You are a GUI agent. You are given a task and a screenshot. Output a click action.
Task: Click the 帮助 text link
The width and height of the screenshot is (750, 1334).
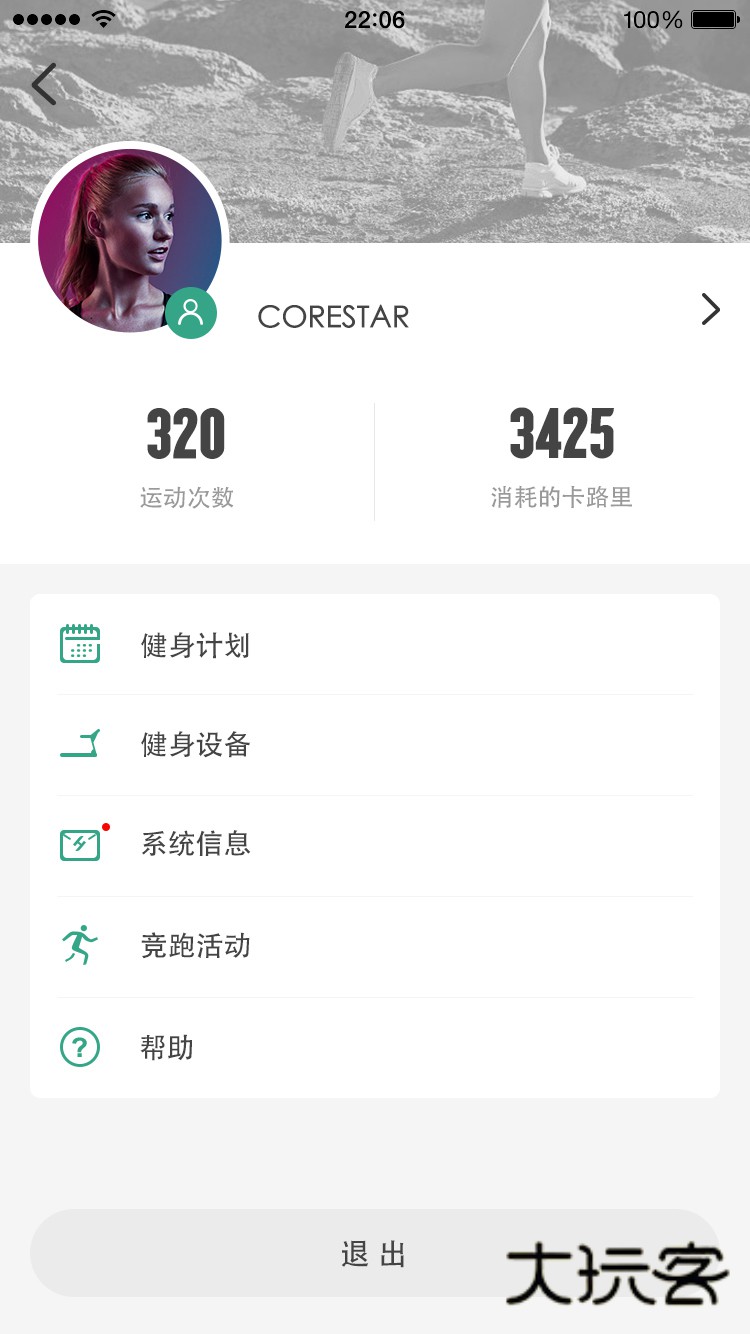[x=167, y=1048]
